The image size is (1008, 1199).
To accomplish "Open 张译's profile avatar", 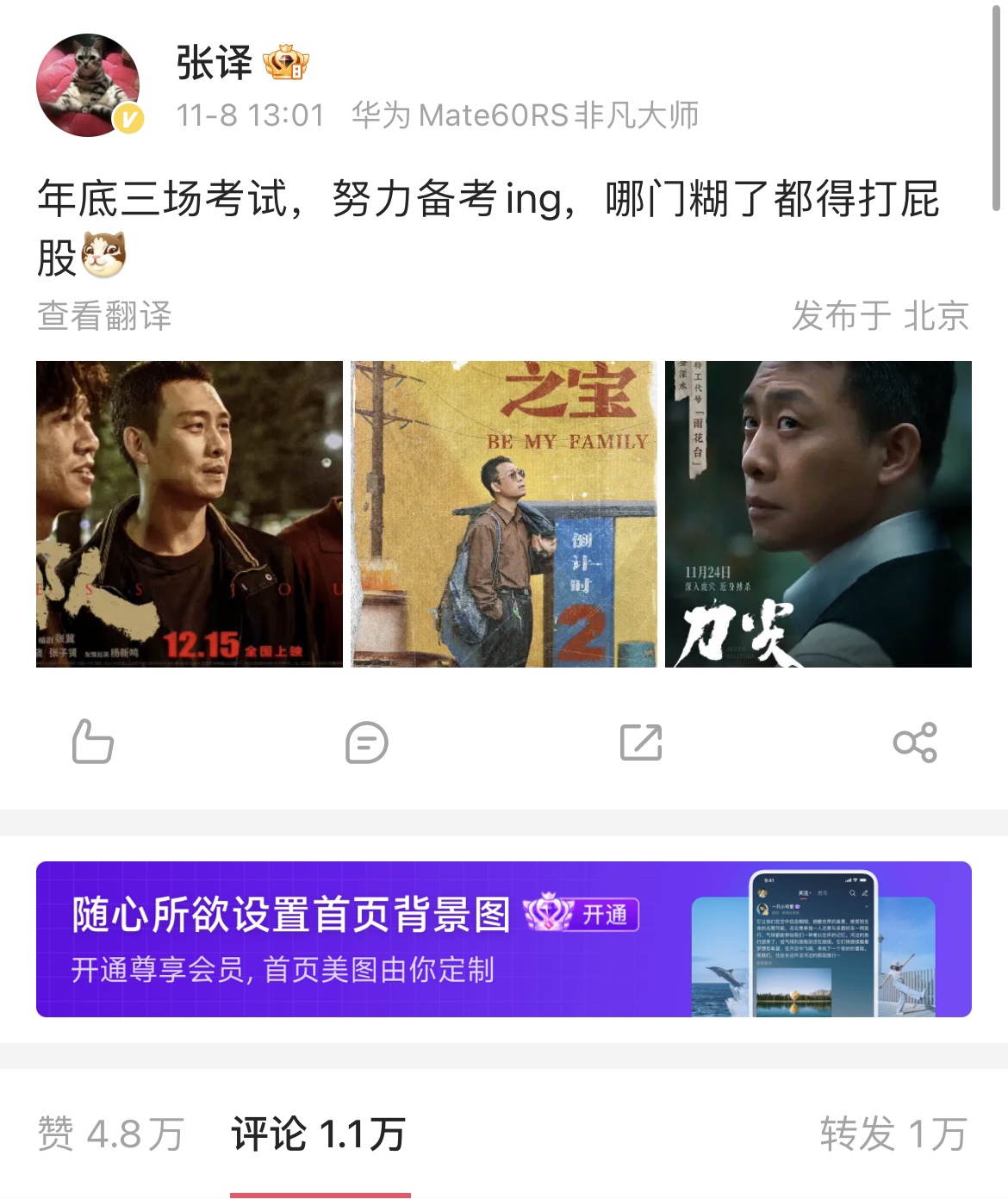I will (88, 85).
